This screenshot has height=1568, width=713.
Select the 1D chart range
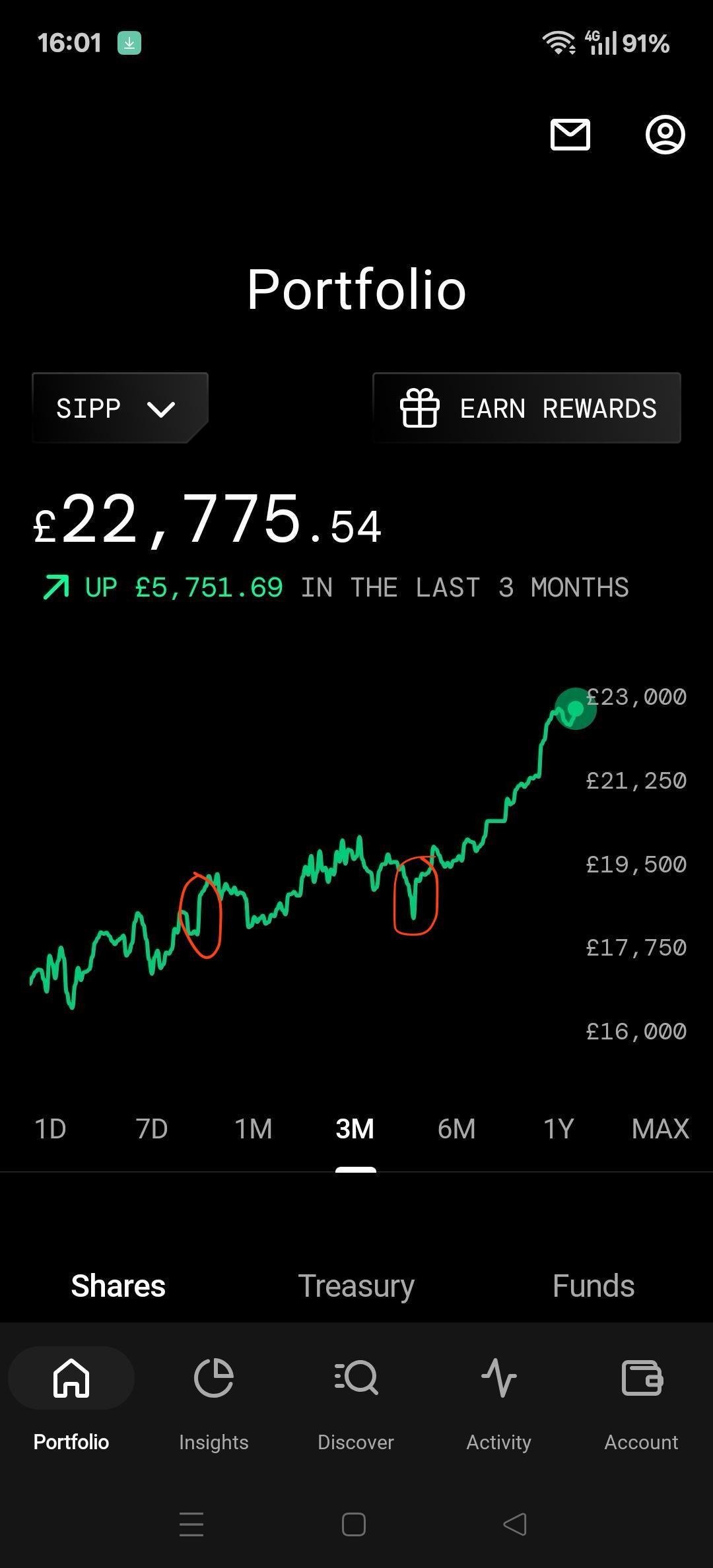pos(50,1128)
